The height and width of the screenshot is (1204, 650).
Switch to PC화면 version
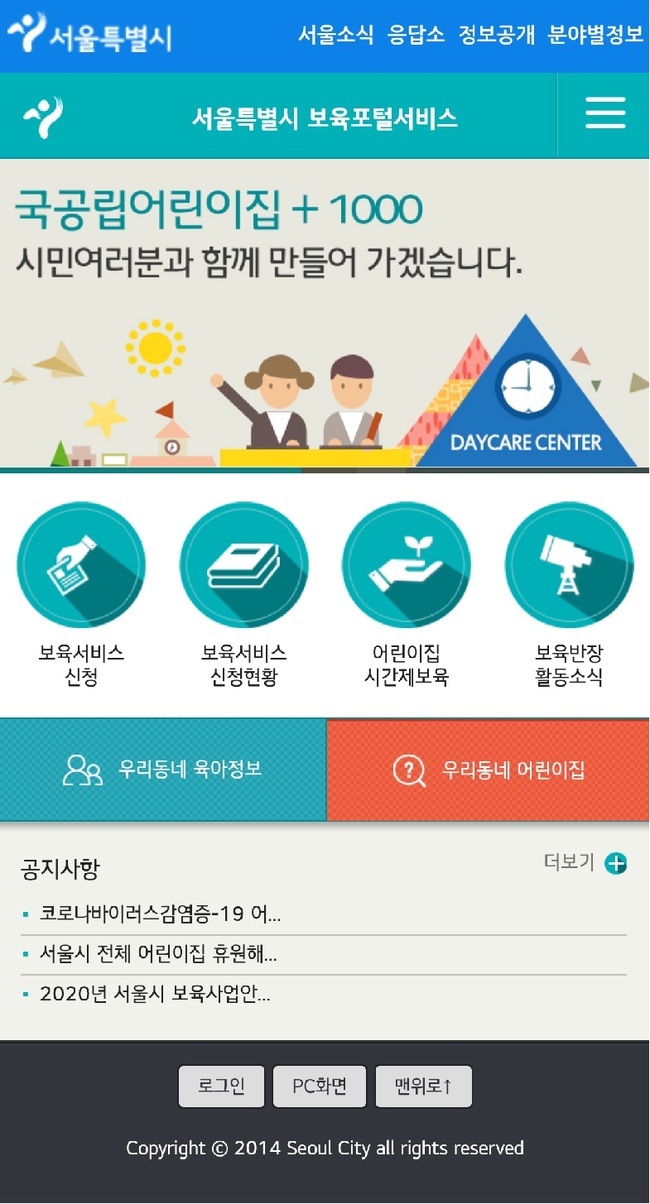tap(319, 1087)
